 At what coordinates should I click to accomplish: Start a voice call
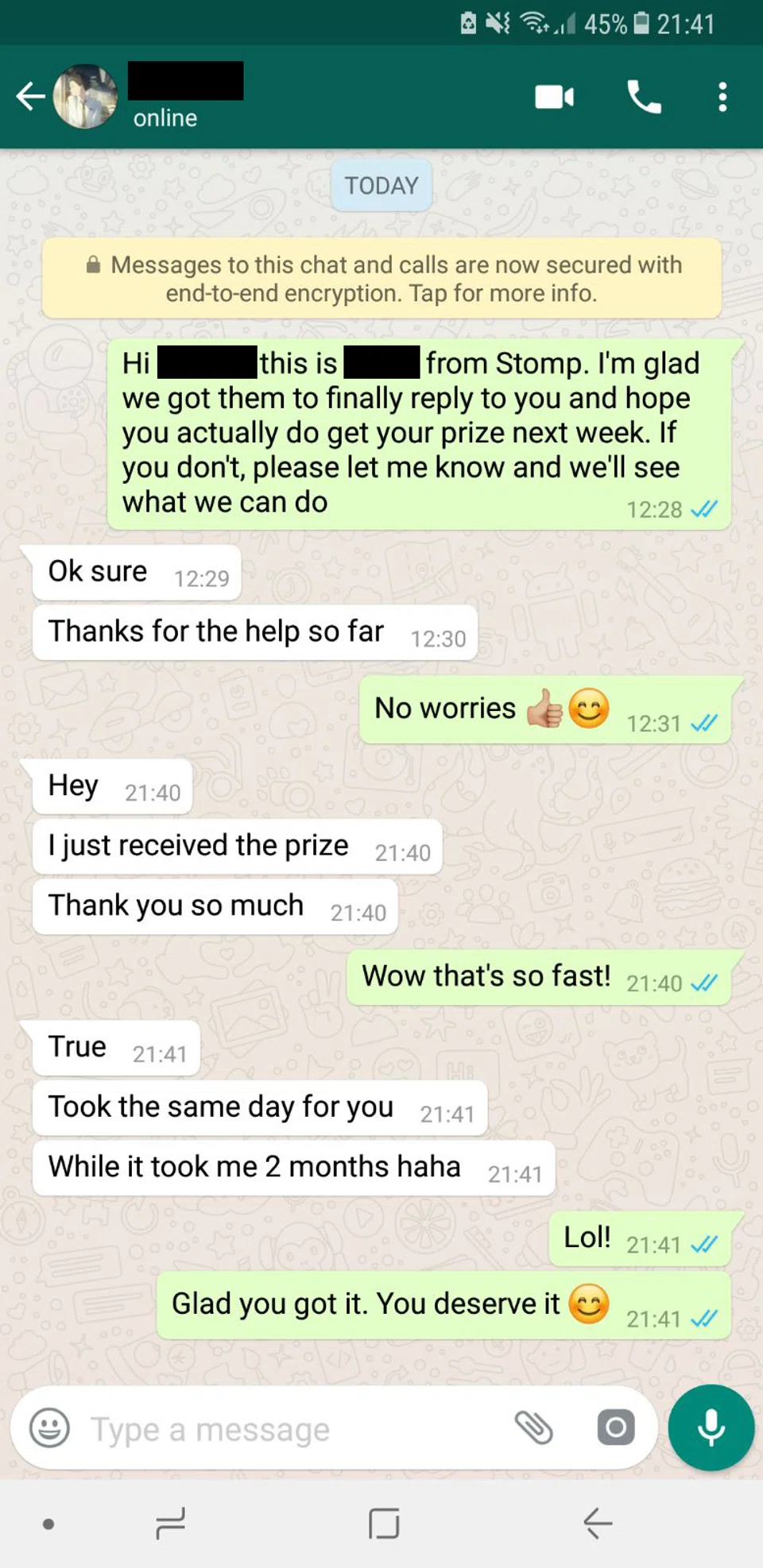pyautogui.click(x=644, y=97)
